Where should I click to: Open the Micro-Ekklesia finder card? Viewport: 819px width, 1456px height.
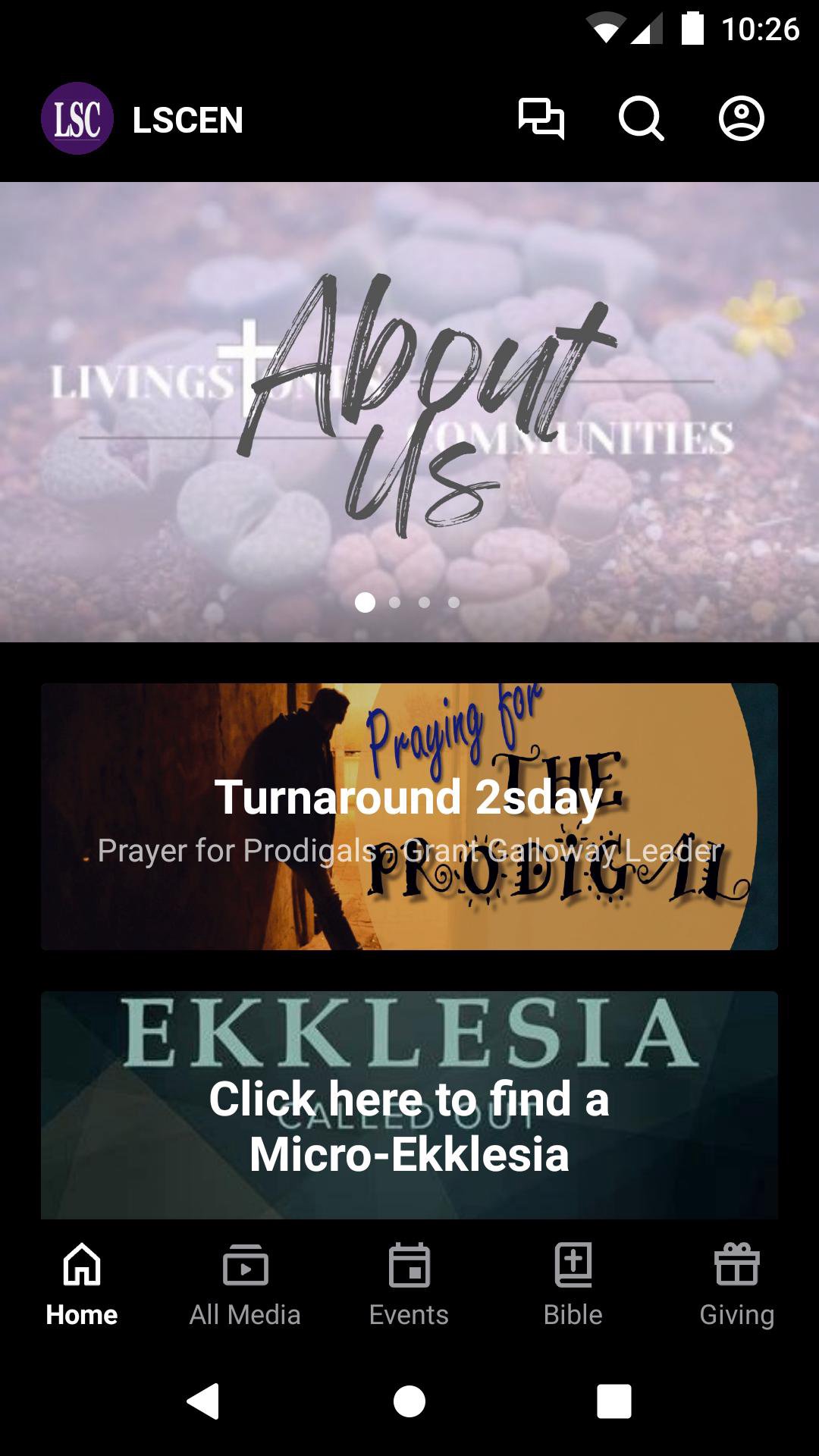409,1105
